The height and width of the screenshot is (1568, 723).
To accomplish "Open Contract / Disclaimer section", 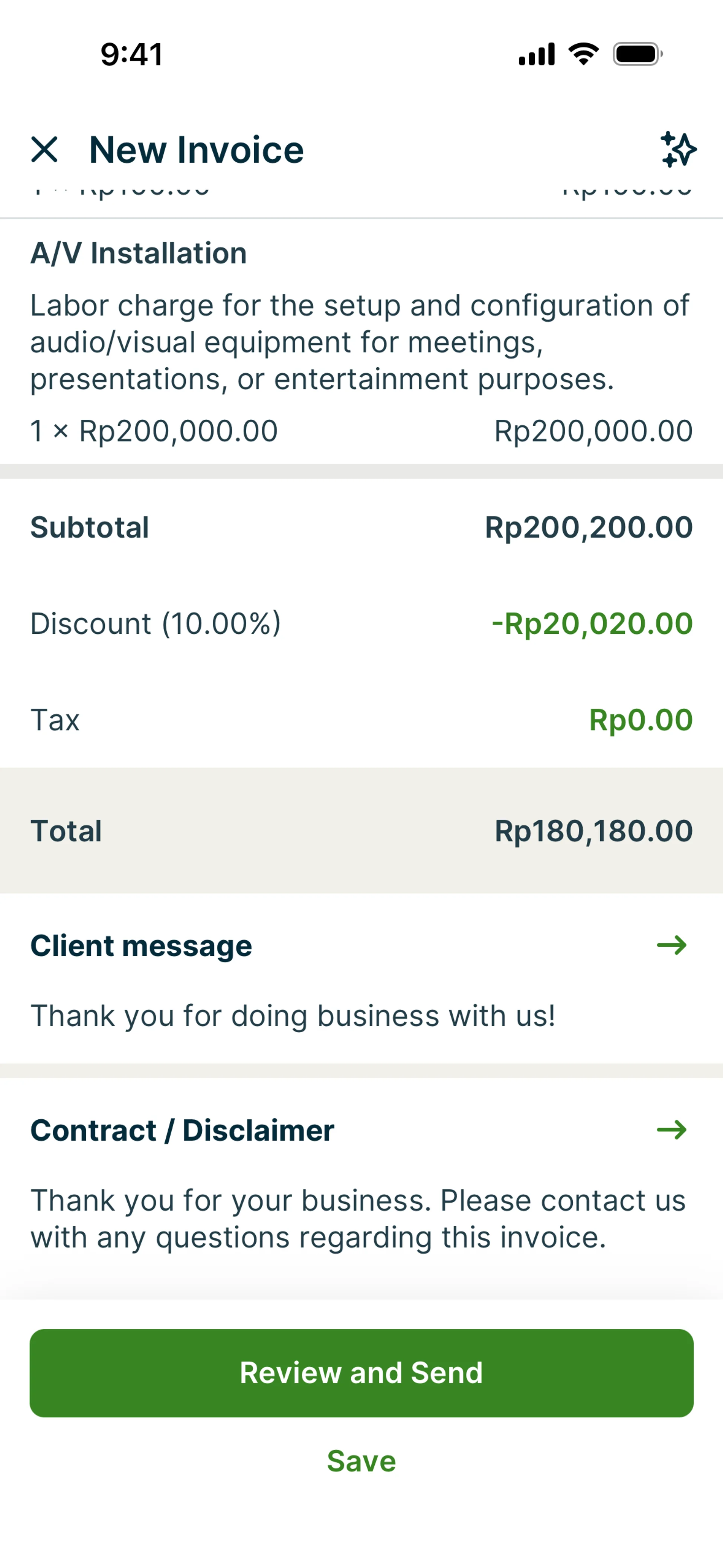I will pyautogui.click(x=671, y=1130).
